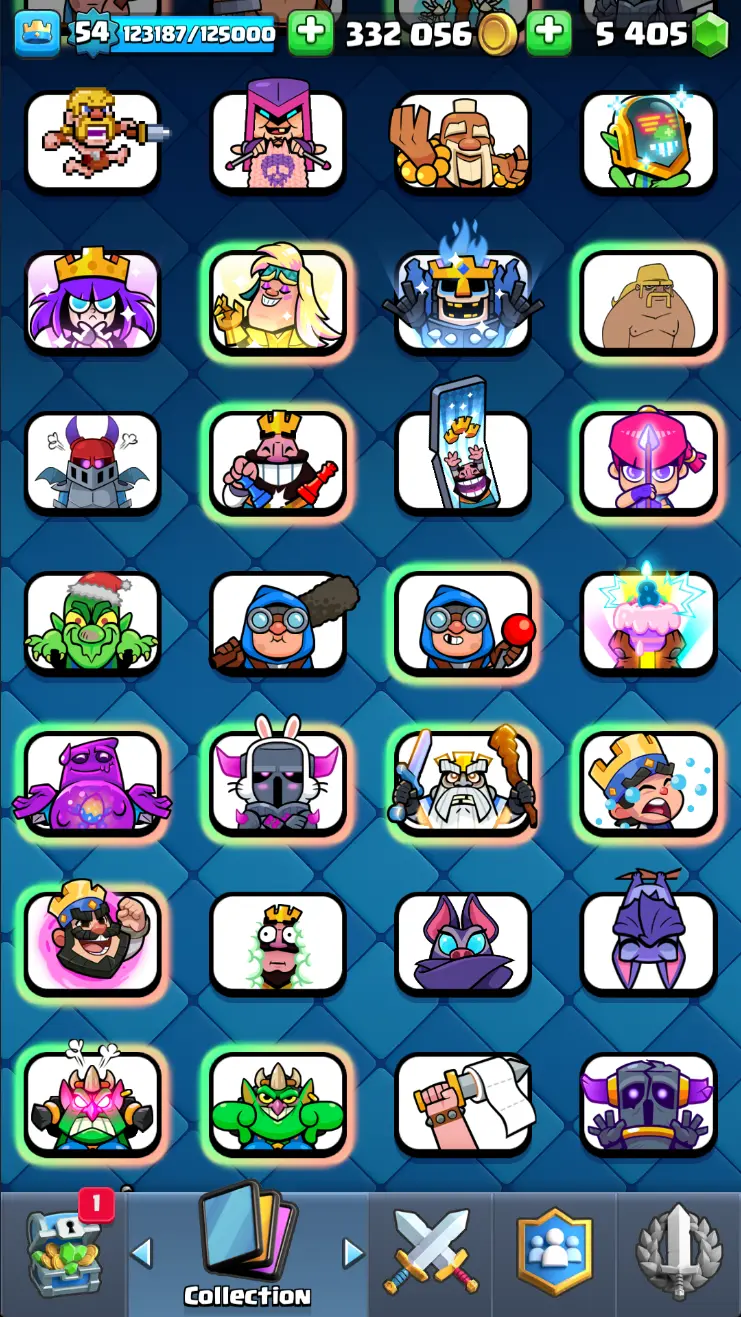Select the pixel barbarian emote
This screenshot has height=1317, width=741.
pos(93,141)
